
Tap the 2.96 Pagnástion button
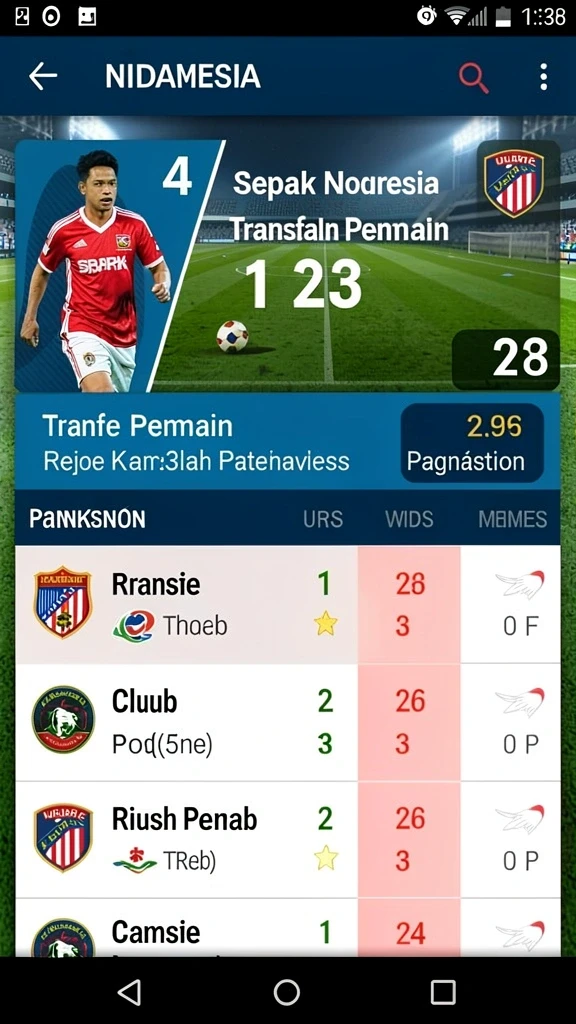click(x=472, y=443)
